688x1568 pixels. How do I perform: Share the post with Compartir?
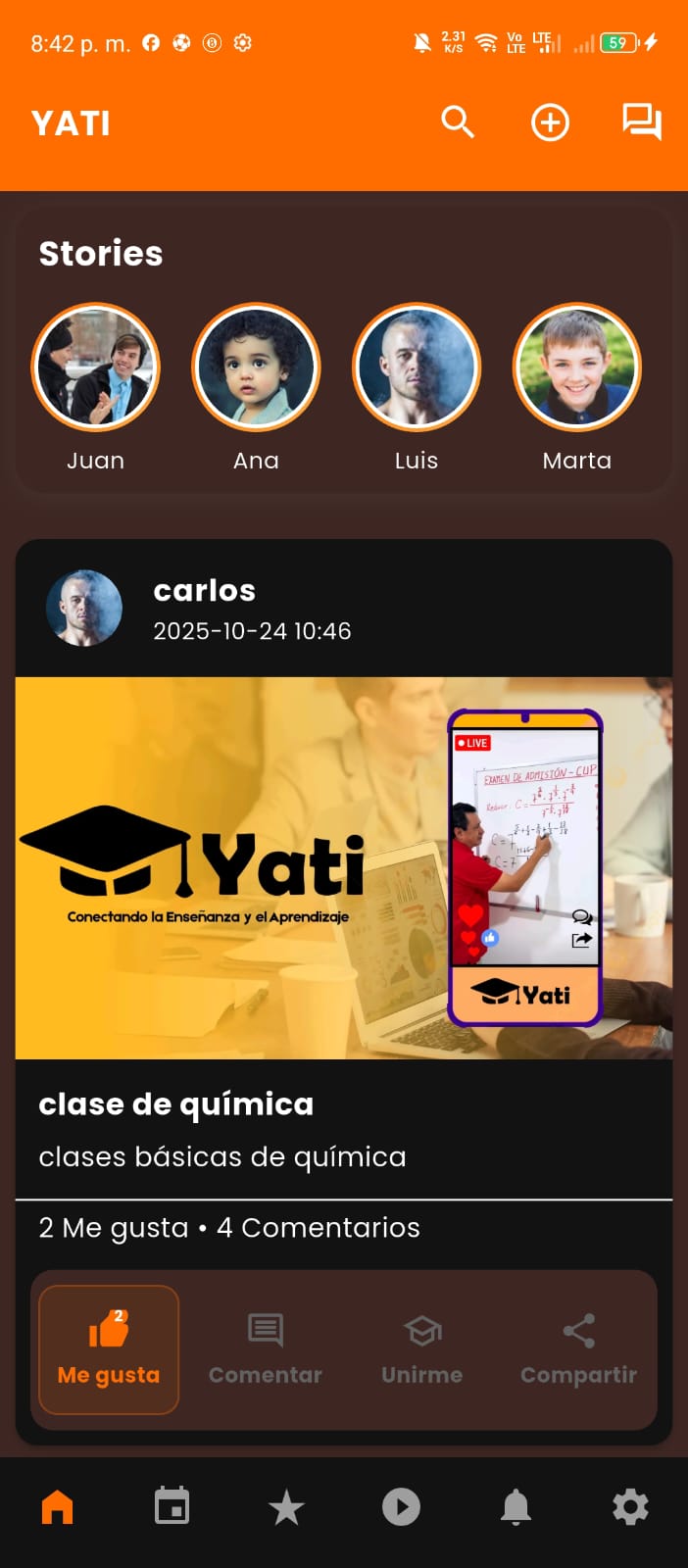[x=579, y=1349]
